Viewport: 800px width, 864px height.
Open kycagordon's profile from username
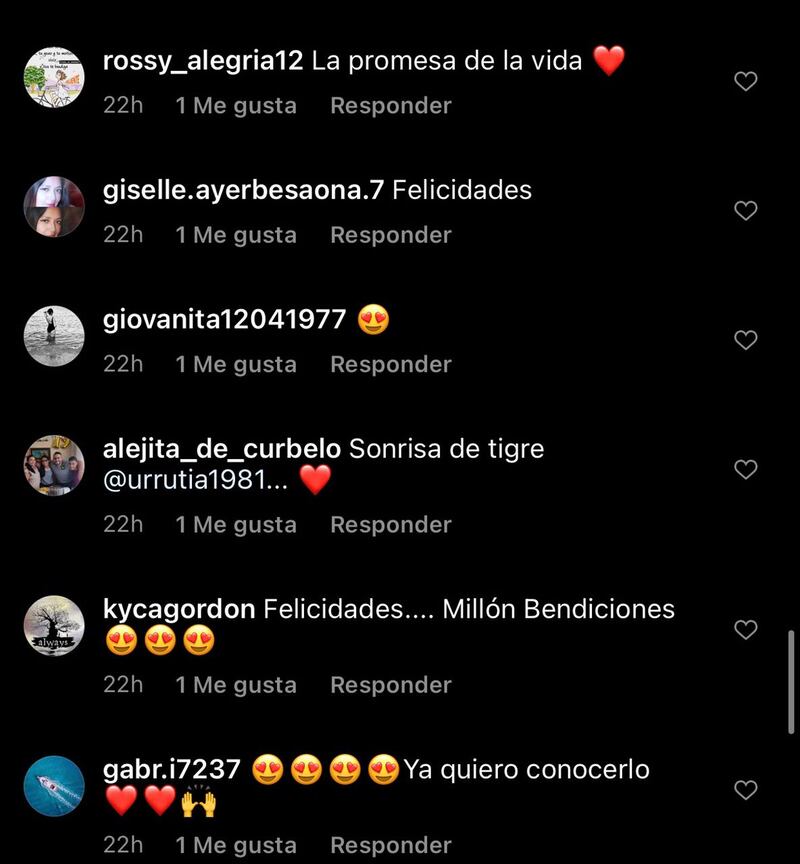click(x=179, y=609)
